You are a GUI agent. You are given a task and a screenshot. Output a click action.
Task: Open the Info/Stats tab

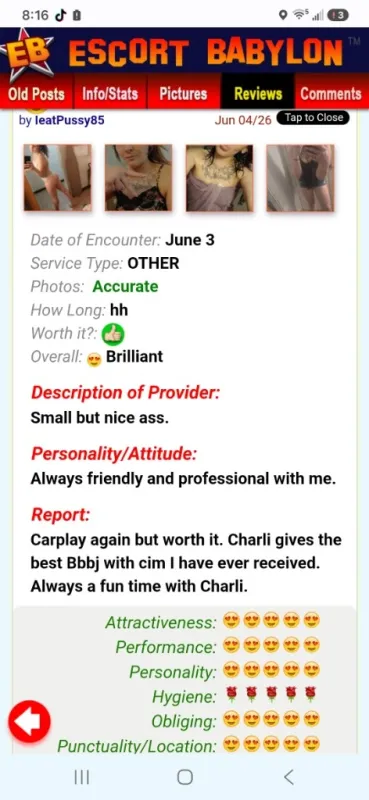110,93
